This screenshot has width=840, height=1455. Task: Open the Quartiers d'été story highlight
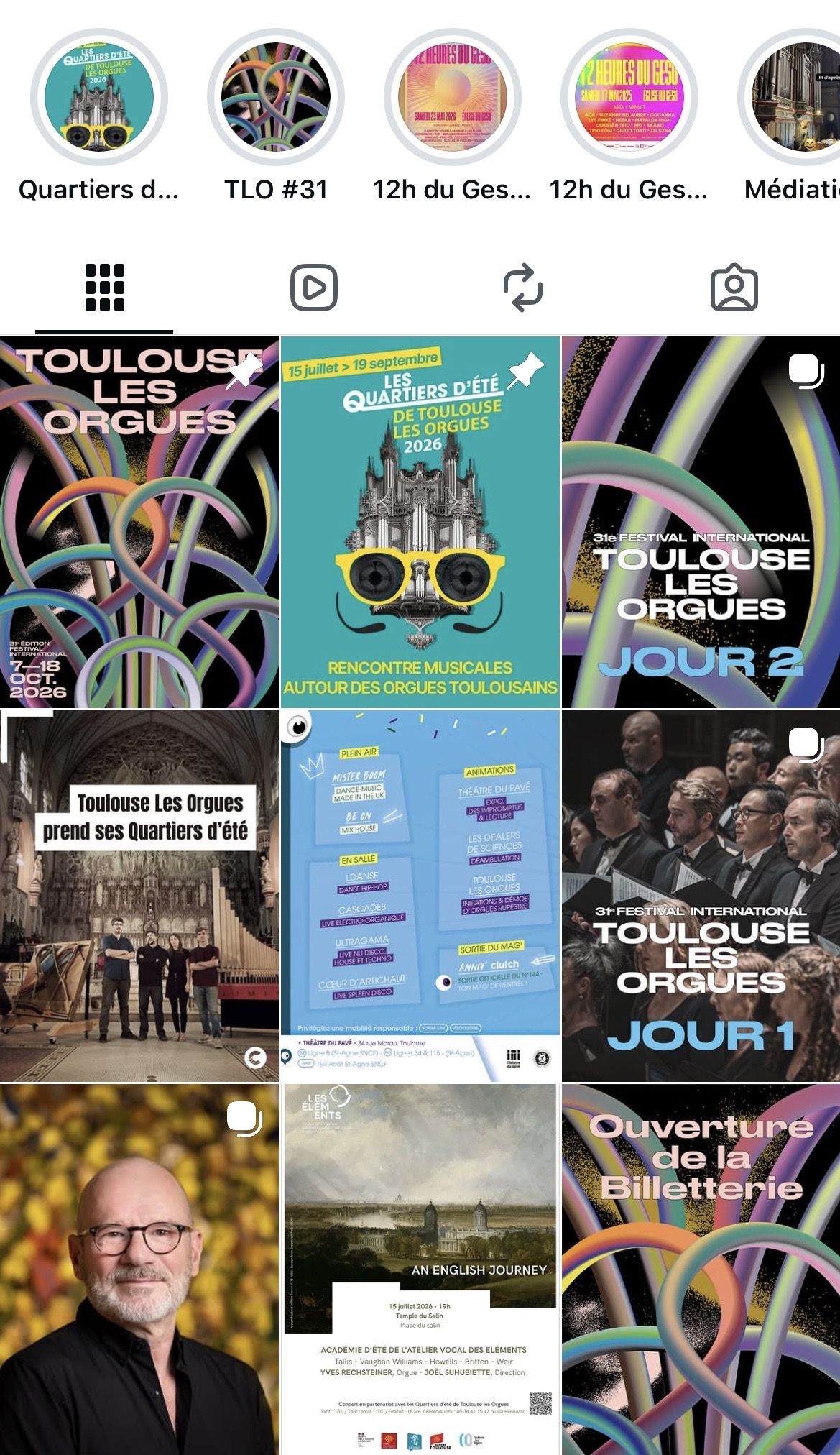(99, 97)
